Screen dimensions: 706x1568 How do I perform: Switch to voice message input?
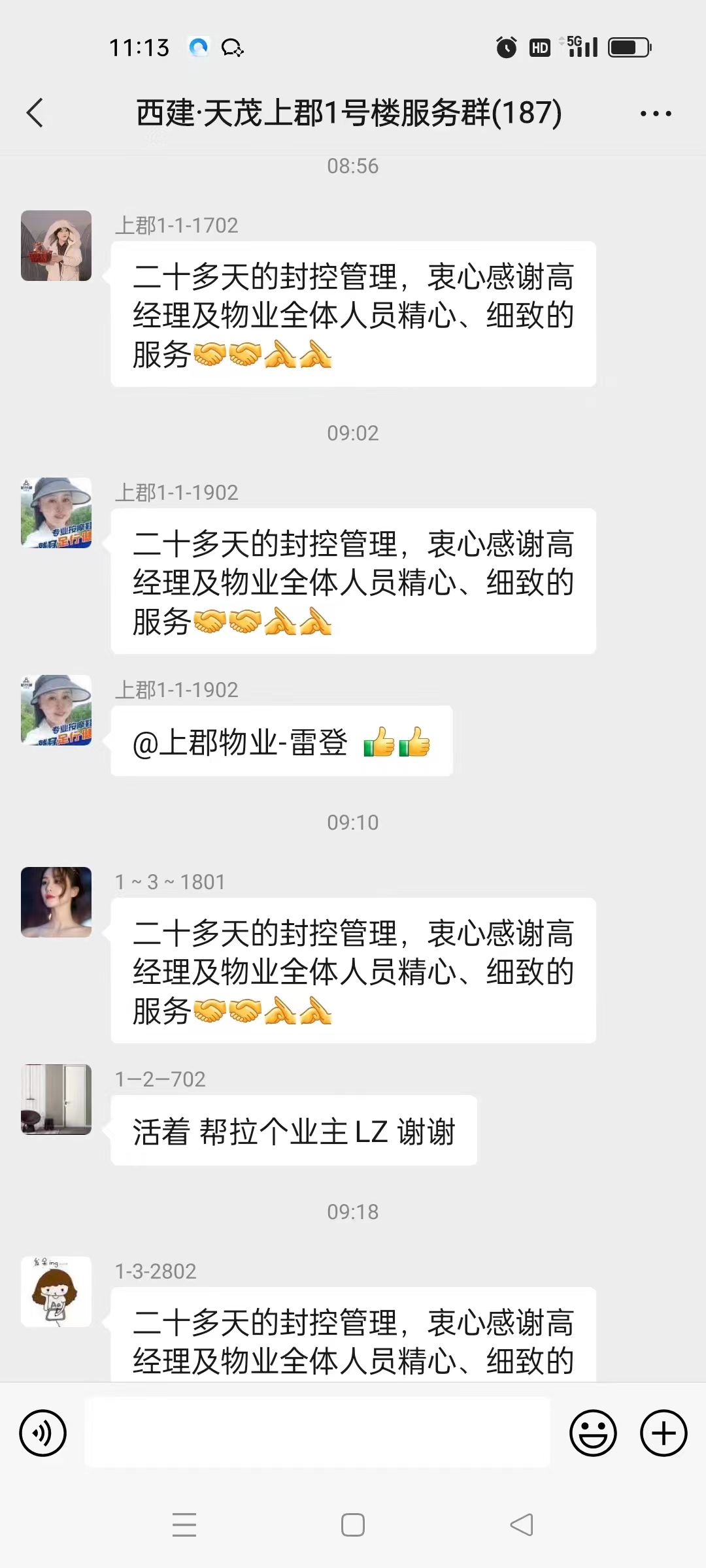coord(43,1433)
